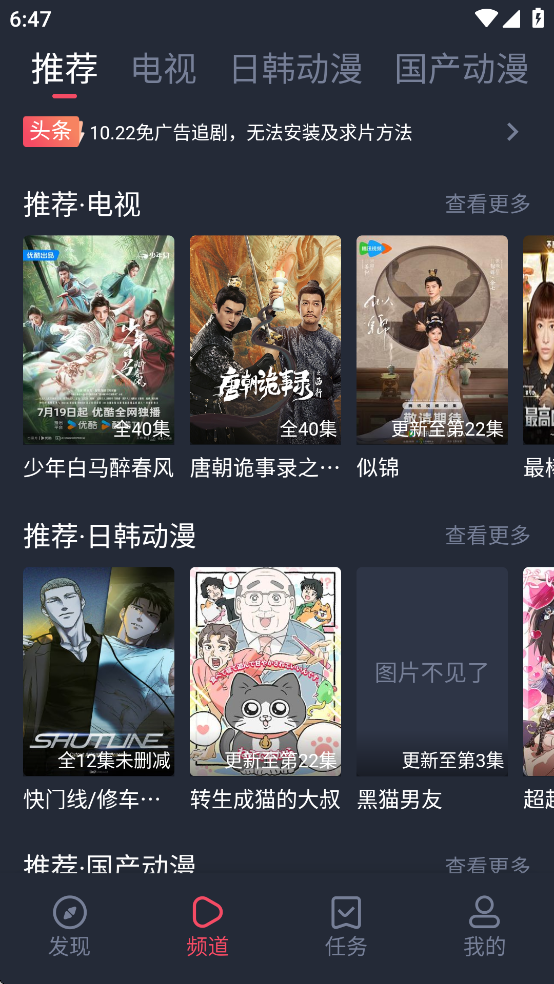Go to the 发现 bottom tab
This screenshot has width=554, height=984.
(70, 927)
